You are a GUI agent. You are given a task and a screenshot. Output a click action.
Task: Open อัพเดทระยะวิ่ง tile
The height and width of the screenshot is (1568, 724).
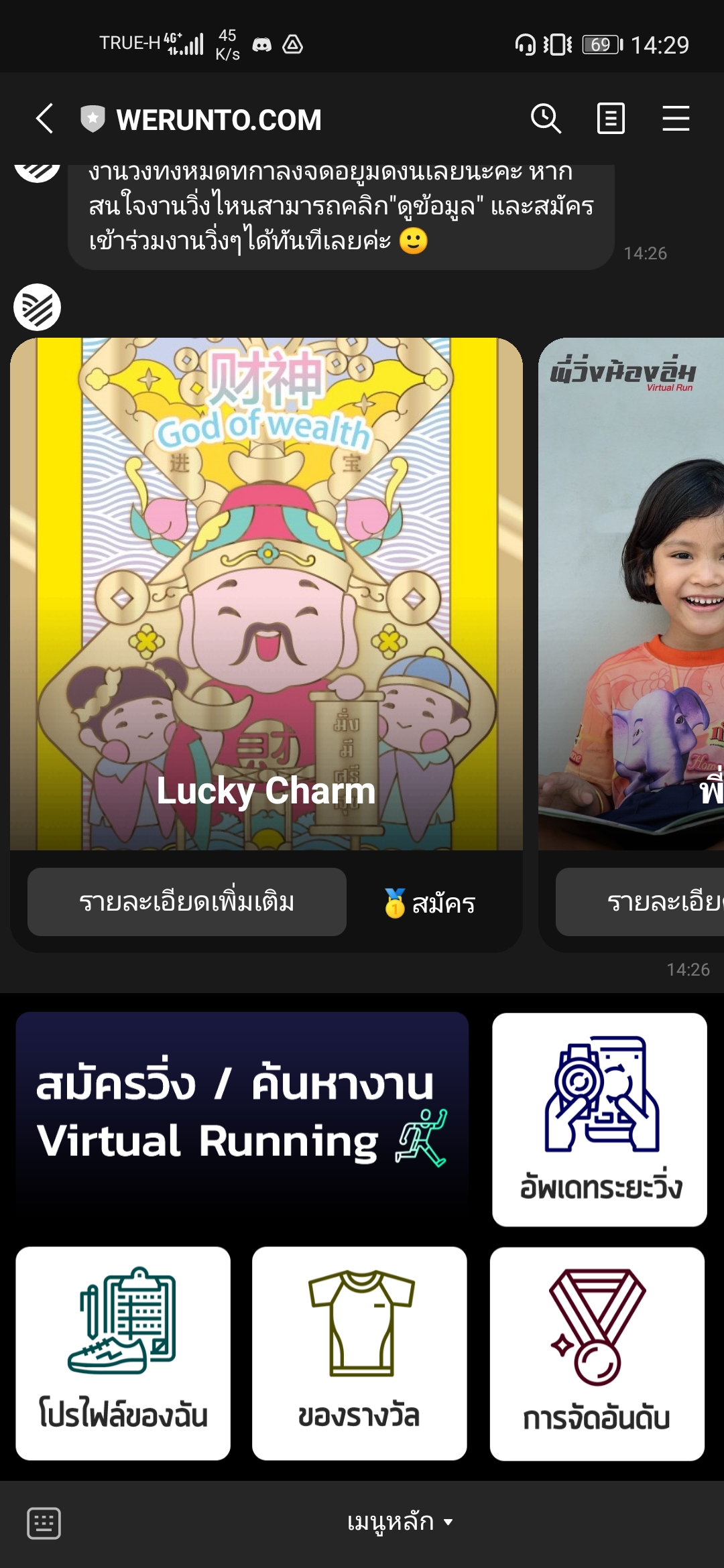599,1120
